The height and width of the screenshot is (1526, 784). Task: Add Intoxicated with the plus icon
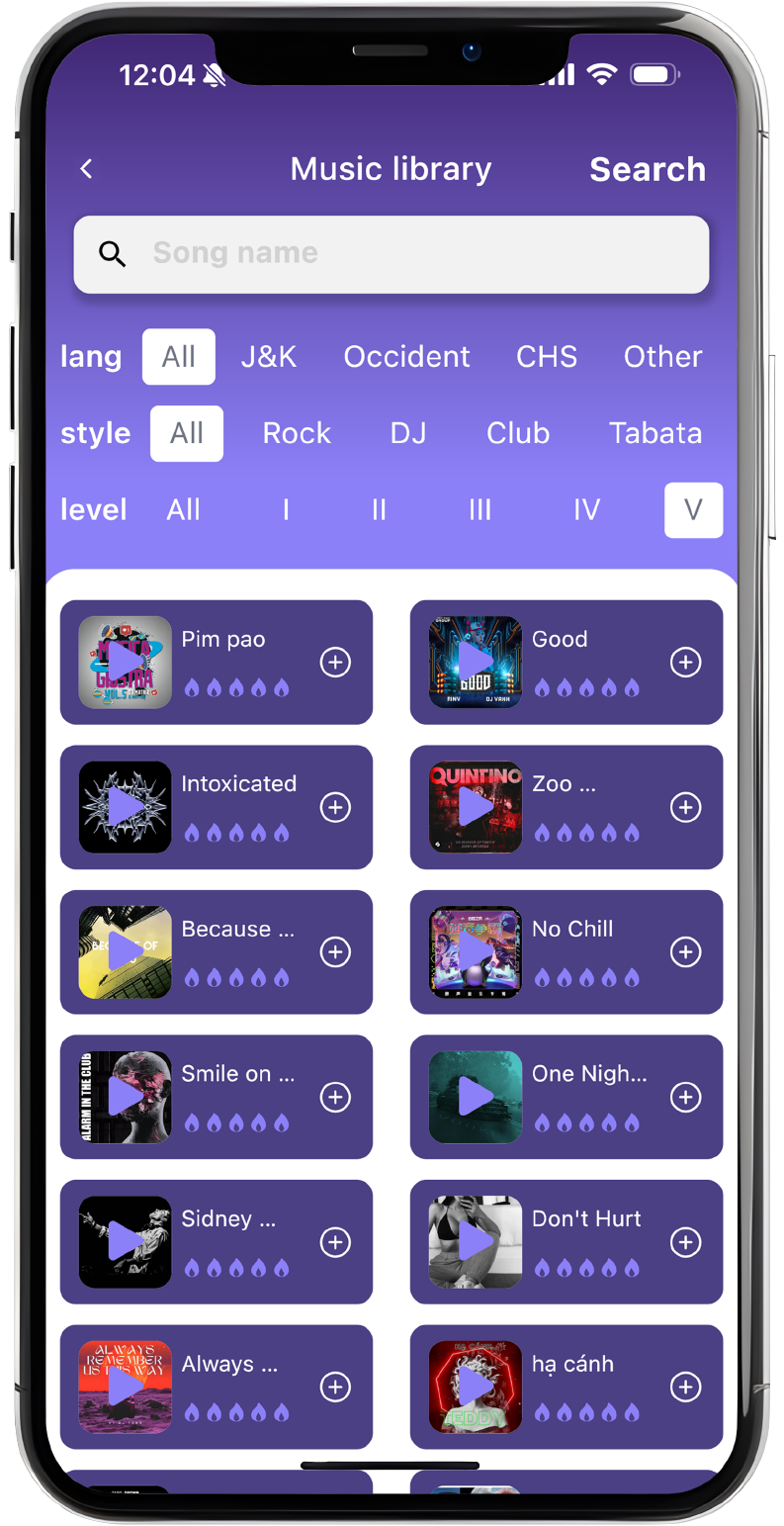(x=335, y=807)
